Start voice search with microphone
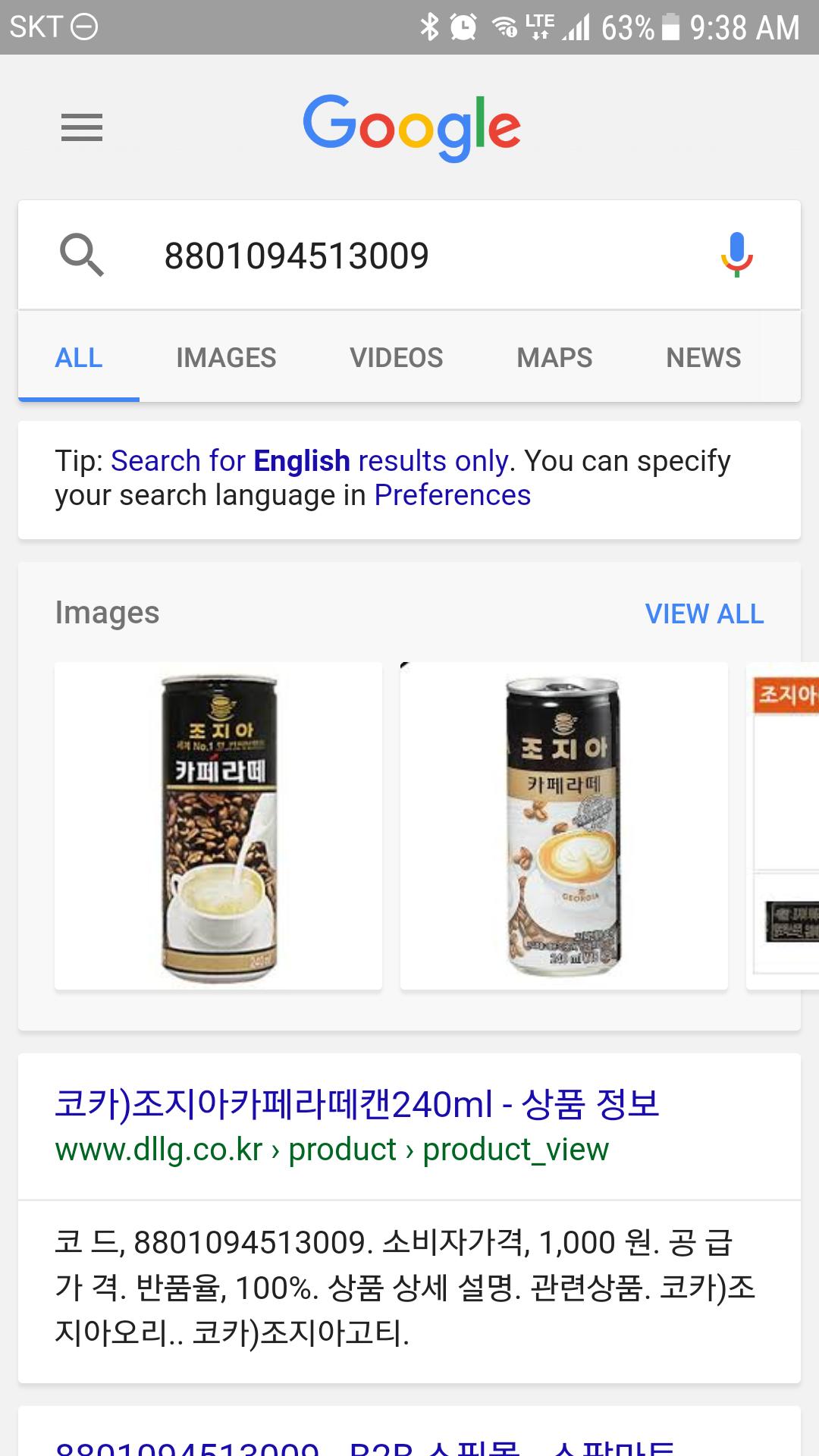Image resolution: width=819 pixels, height=1456 pixels. coord(736,255)
